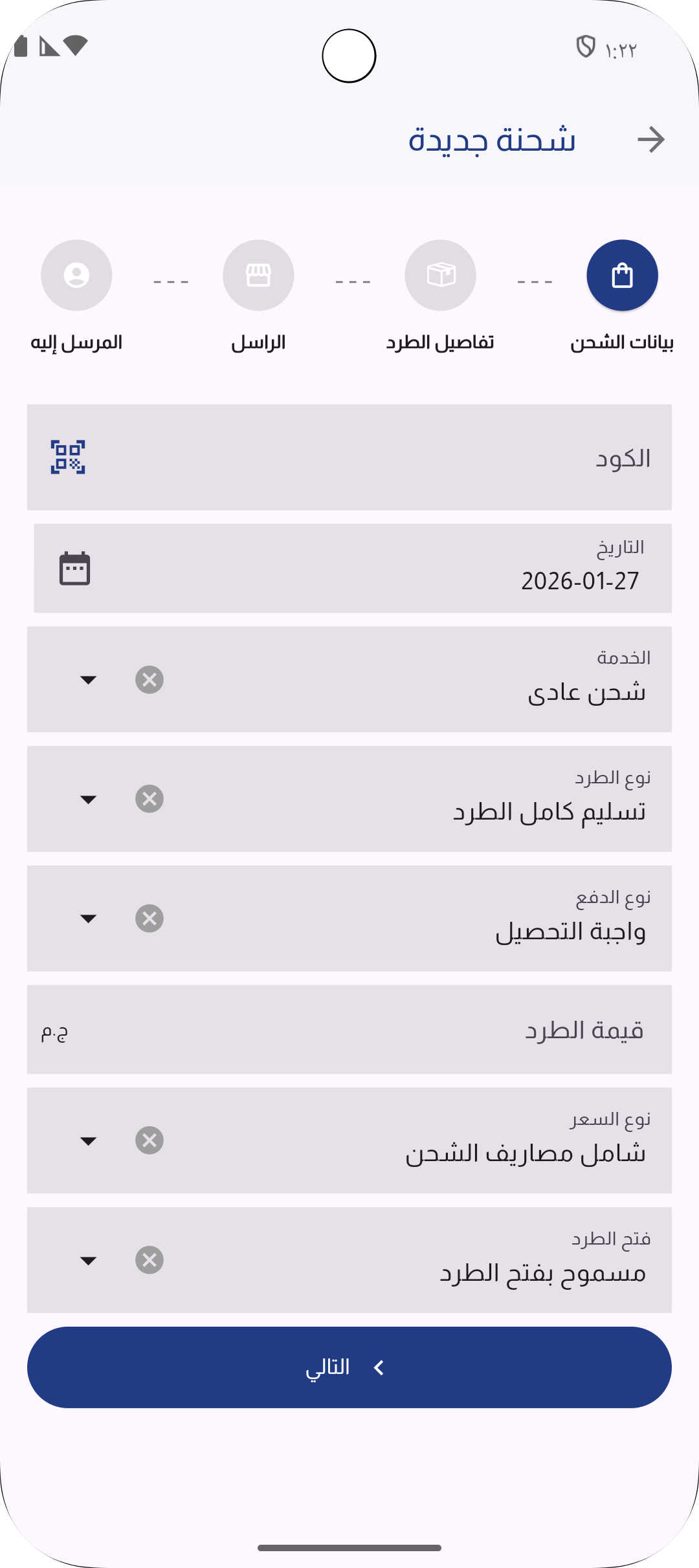Scan a code with the QR icon

pyautogui.click(x=68, y=457)
